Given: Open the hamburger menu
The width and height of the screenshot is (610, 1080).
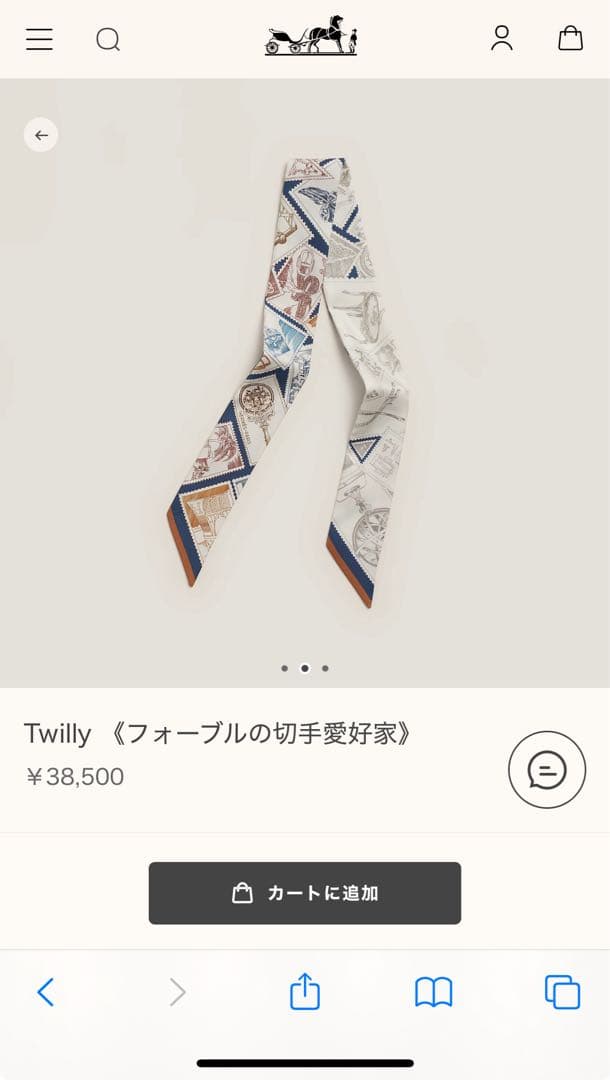Looking at the screenshot, I should coord(39,39).
